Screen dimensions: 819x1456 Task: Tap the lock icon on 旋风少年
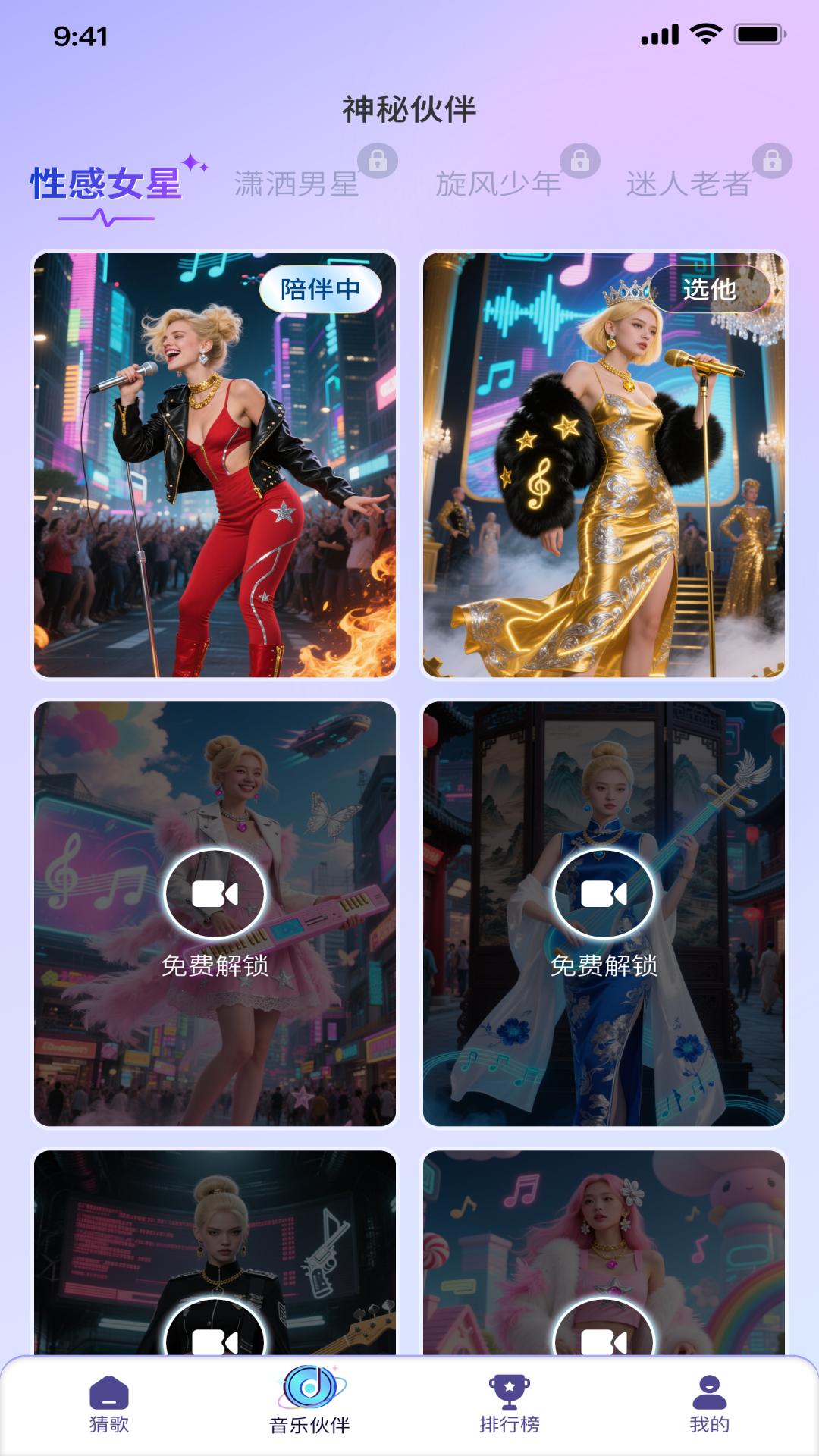tap(580, 162)
